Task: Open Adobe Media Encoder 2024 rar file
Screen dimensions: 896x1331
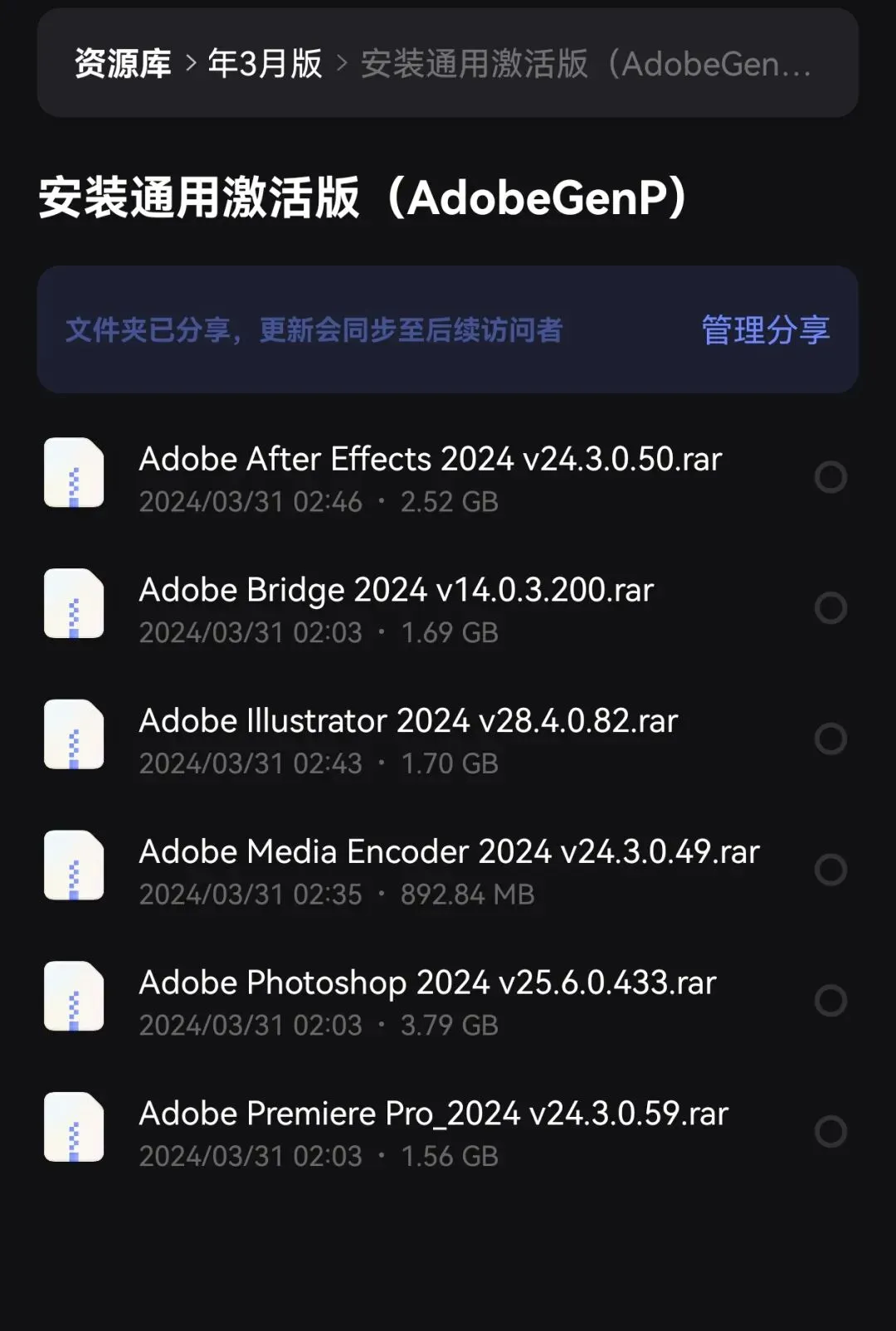Action: coord(449,852)
